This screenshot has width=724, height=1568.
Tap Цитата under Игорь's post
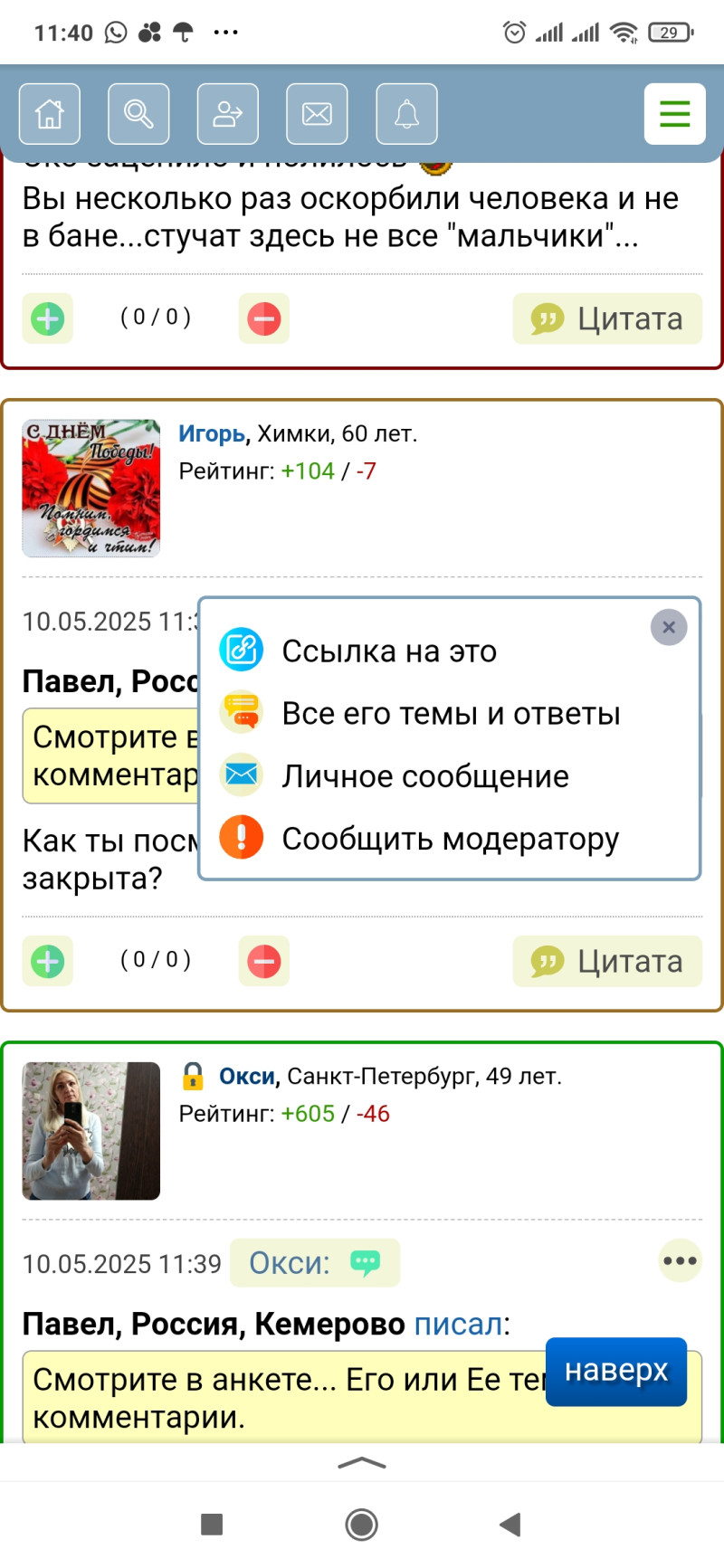coord(607,961)
